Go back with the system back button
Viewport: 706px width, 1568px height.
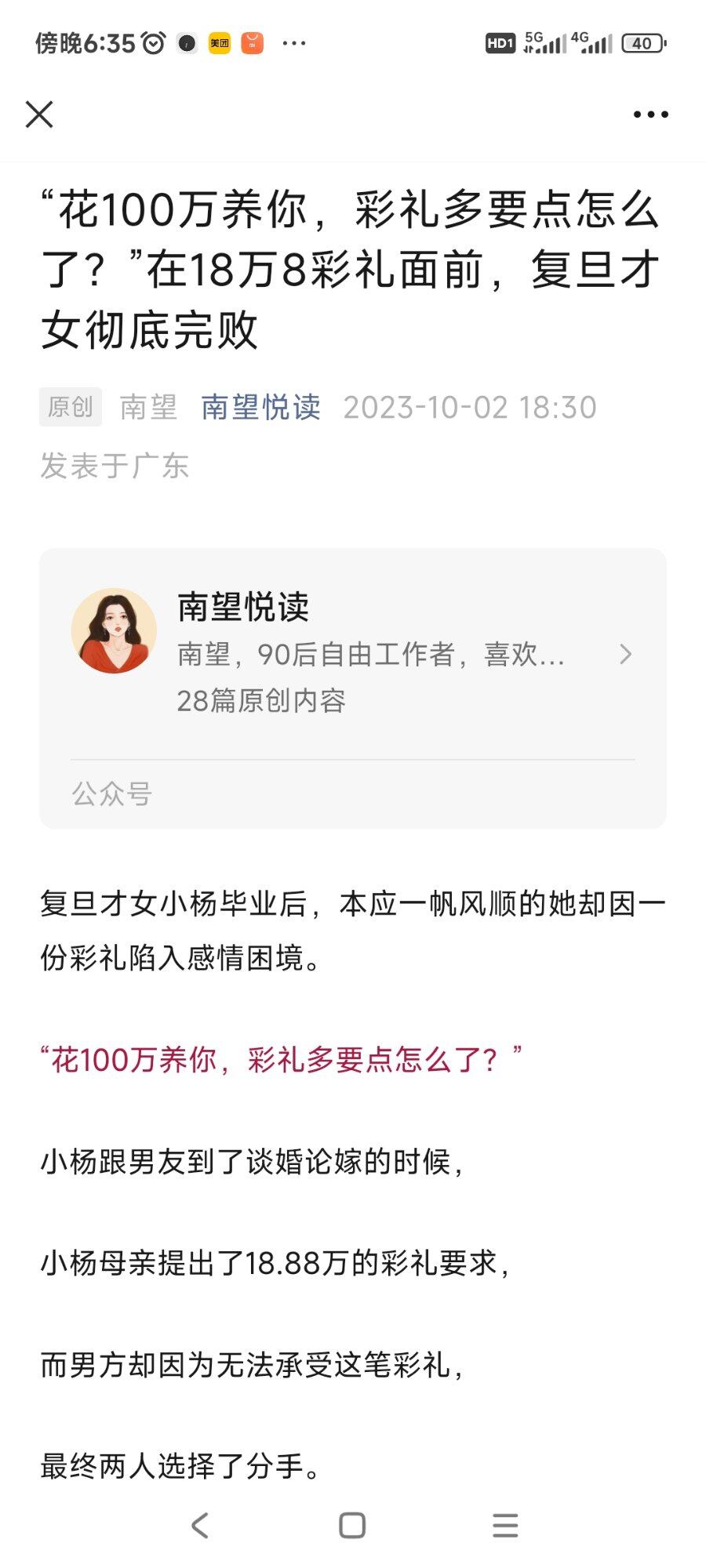[x=200, y=1525]
